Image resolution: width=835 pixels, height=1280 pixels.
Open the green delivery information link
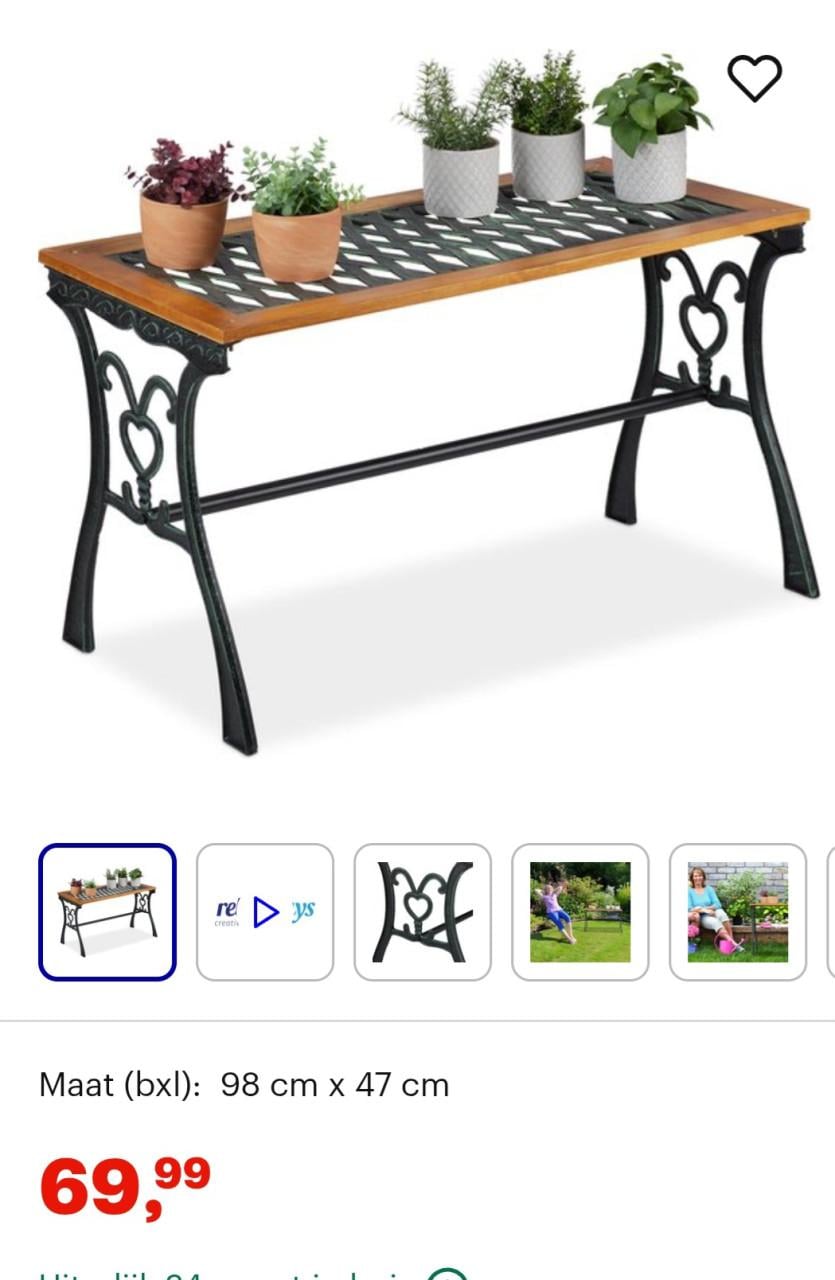[230, 1276]
